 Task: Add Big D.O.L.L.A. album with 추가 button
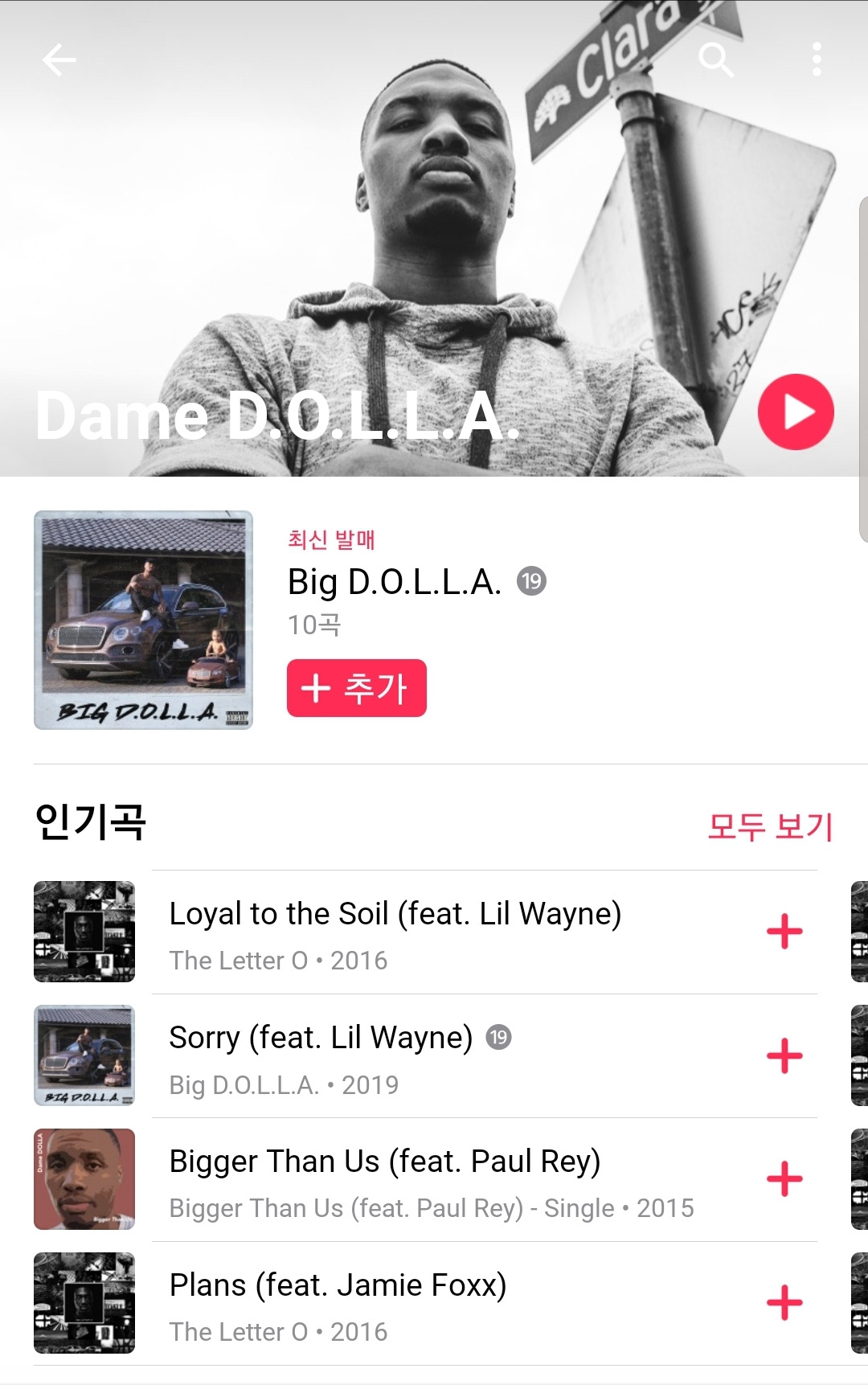point(356,688)
